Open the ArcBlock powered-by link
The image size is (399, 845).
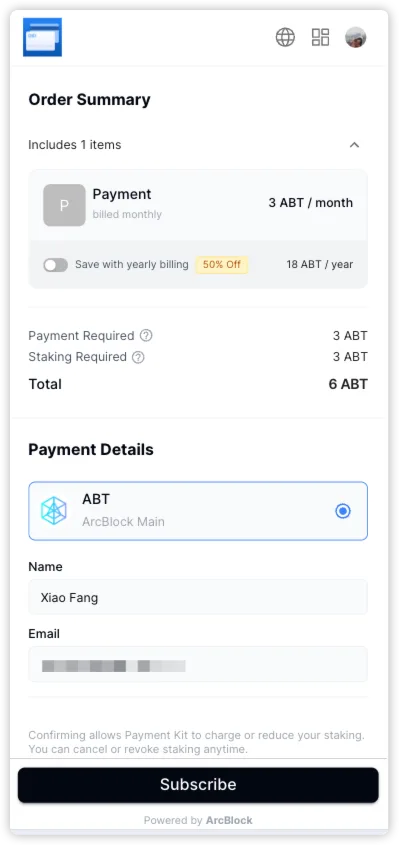tap(229, 820)
